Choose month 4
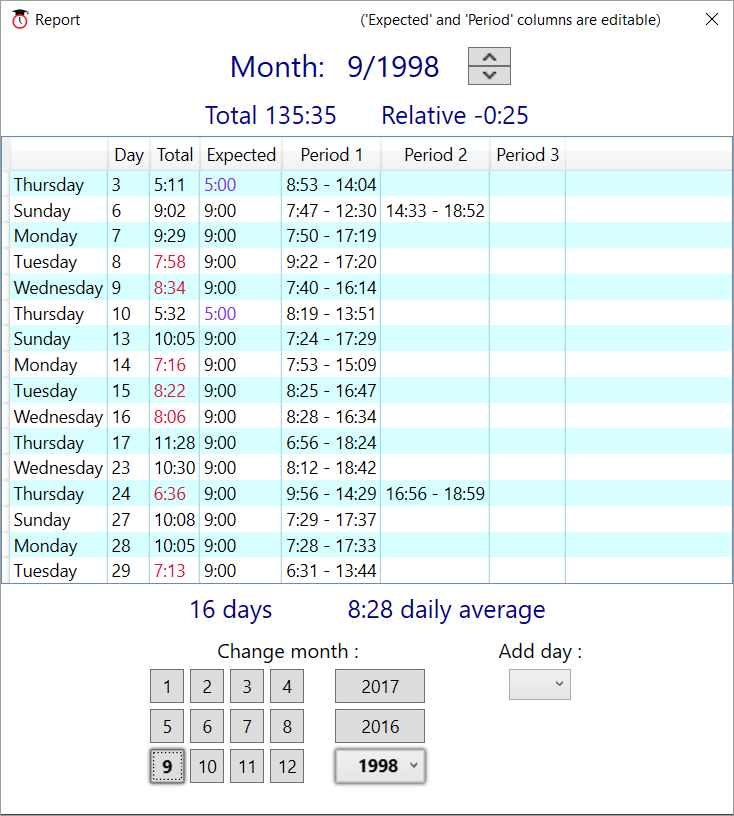The image size is (734, 816). pos(287,687)
